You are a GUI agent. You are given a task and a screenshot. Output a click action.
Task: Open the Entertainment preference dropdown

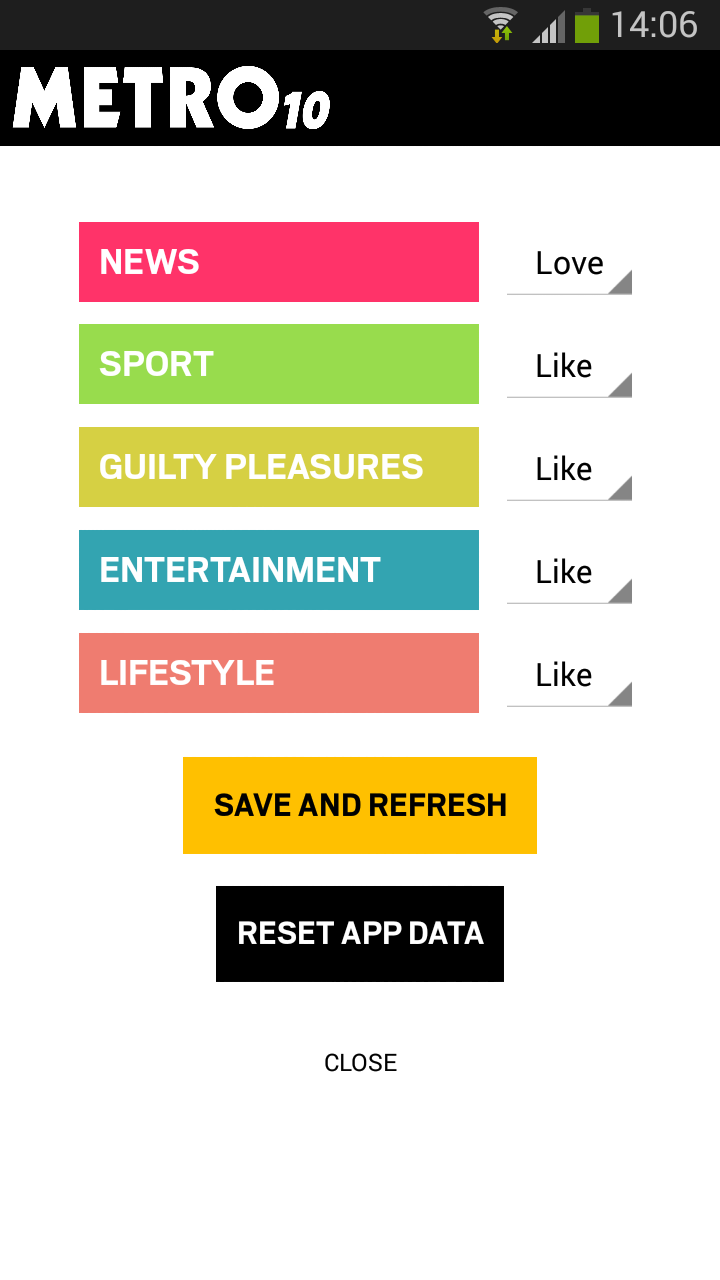[569, 573]
